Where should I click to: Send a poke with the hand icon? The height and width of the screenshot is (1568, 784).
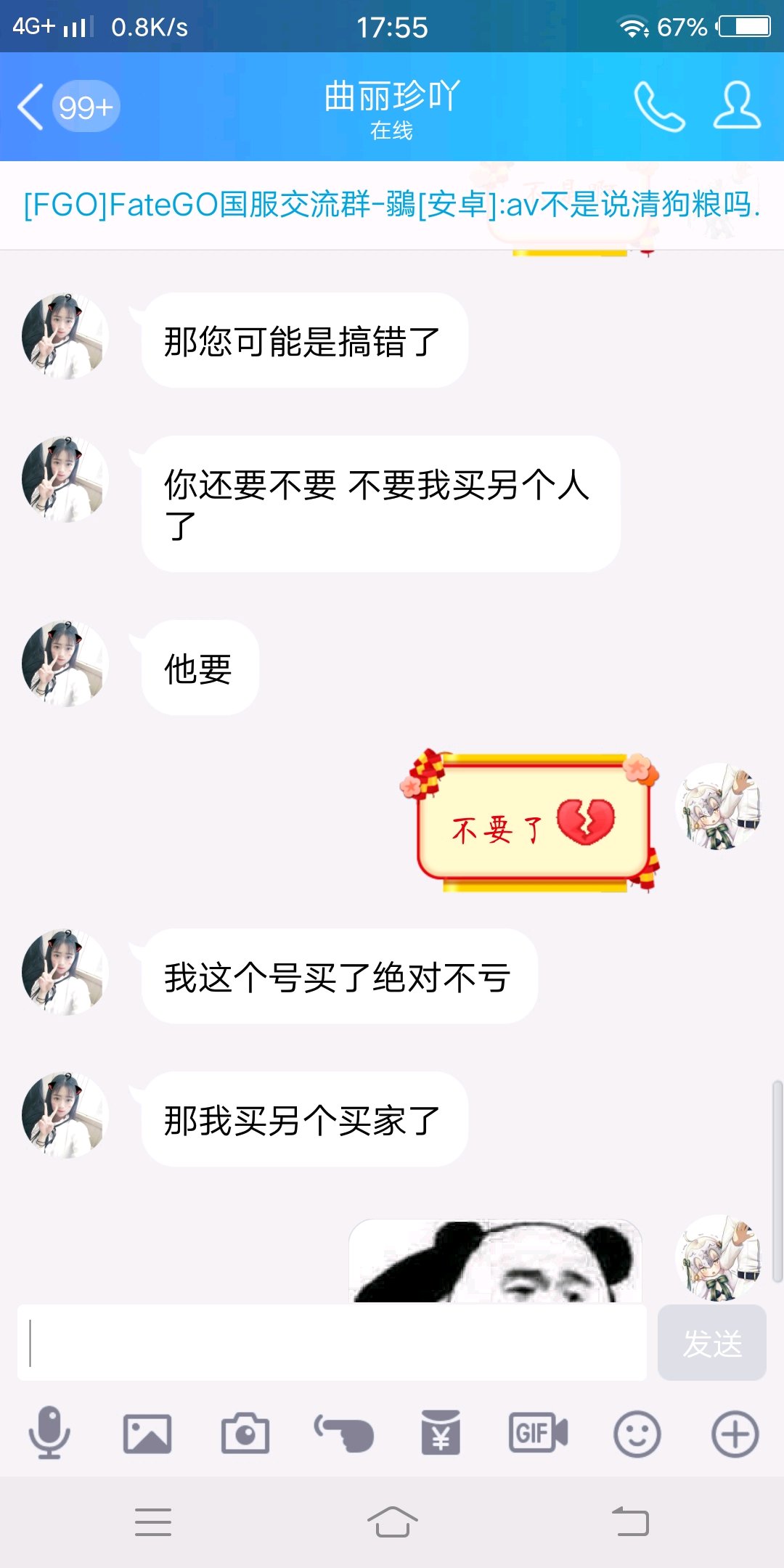pyautogui.click(x=343, y=1434)
